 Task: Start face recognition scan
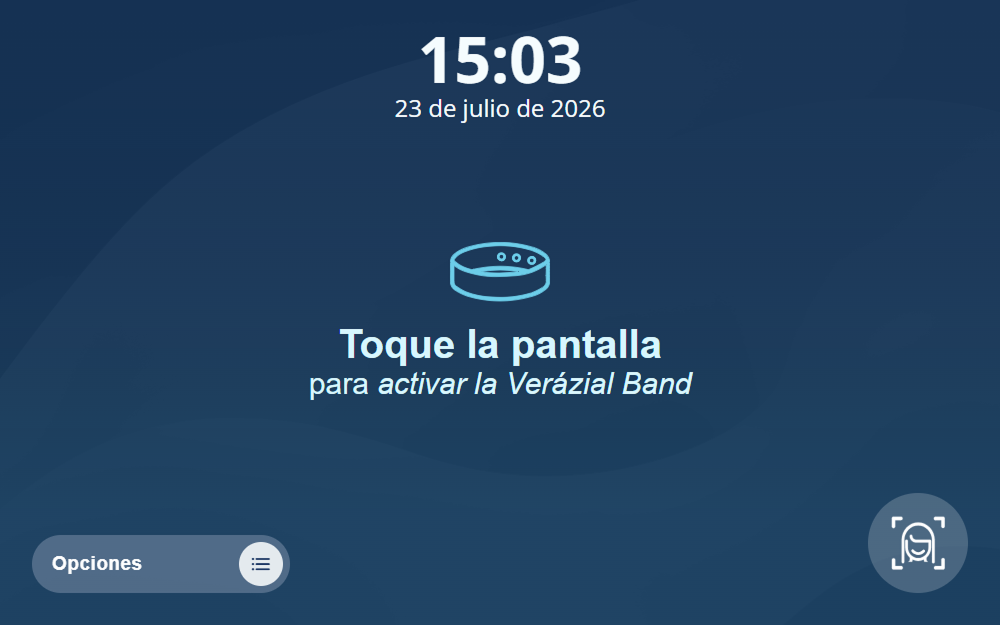click(918, 543)
